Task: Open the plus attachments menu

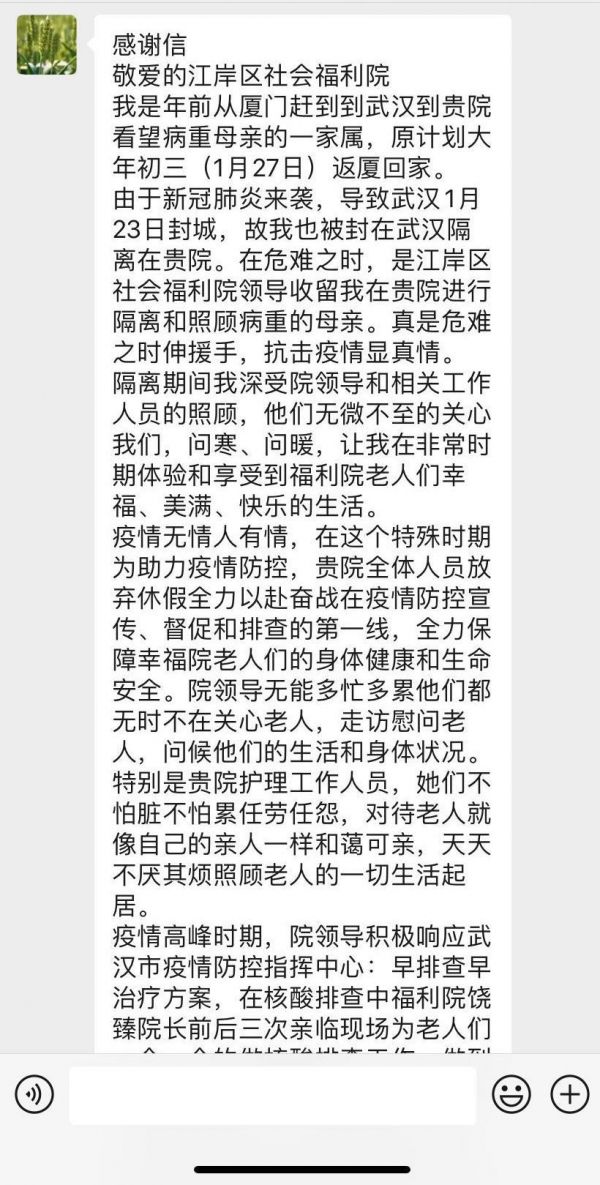Action: 570,1095
